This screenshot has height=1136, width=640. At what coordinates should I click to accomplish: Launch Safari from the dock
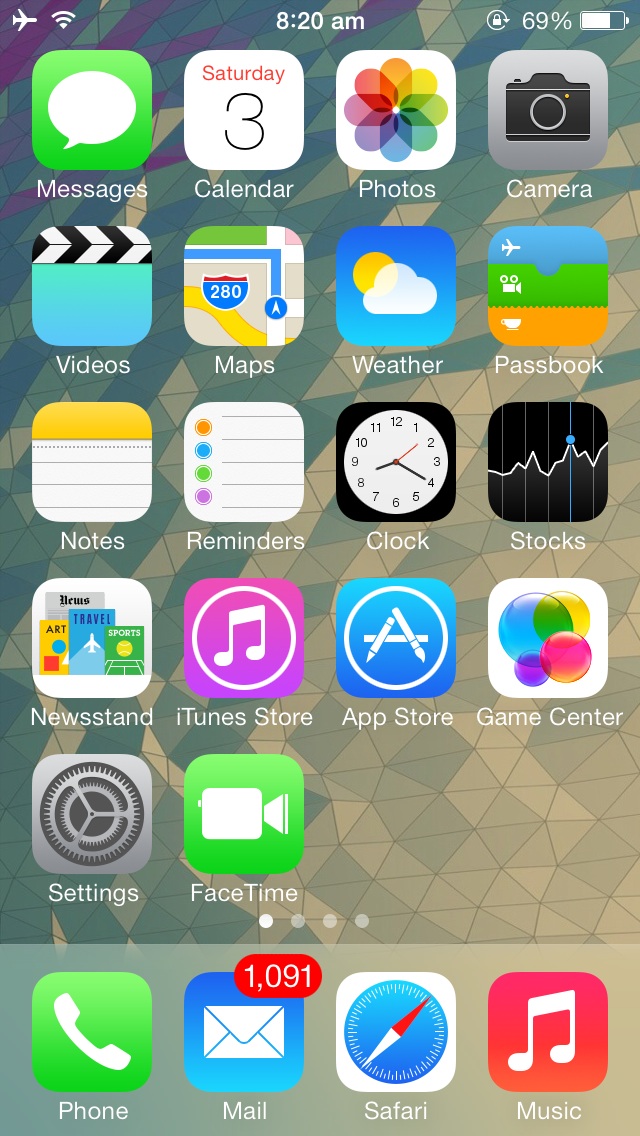pos(396,1032)
